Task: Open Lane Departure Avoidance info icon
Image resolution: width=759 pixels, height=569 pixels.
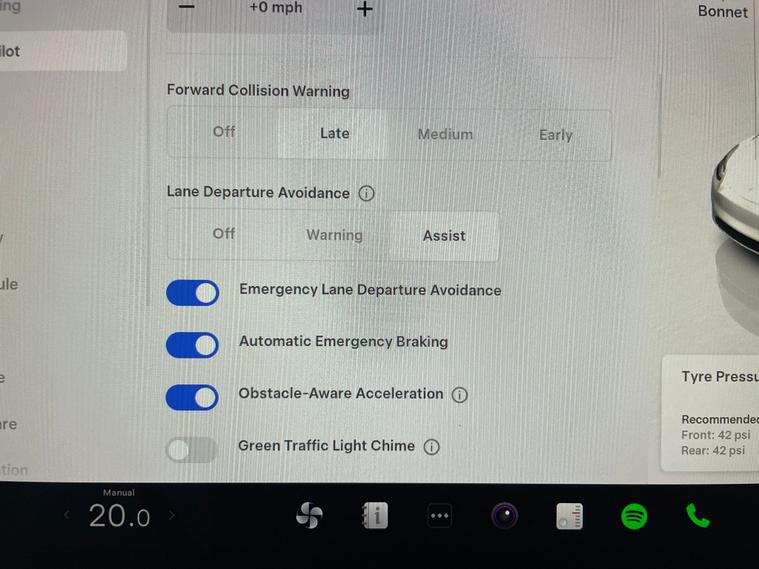Action: (366, 194)
